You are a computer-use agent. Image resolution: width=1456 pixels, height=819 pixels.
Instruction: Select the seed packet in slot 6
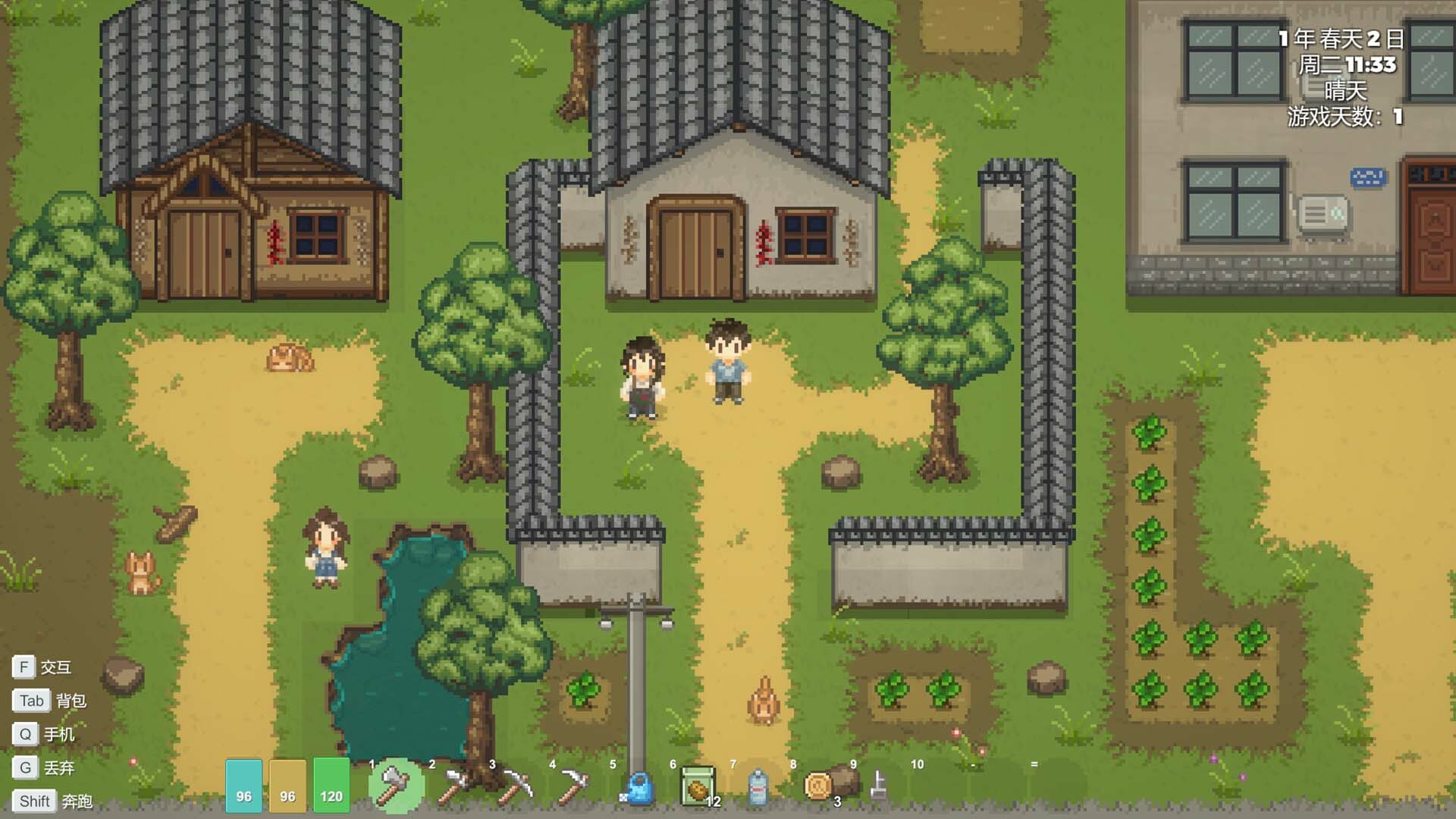click(697, 786)
